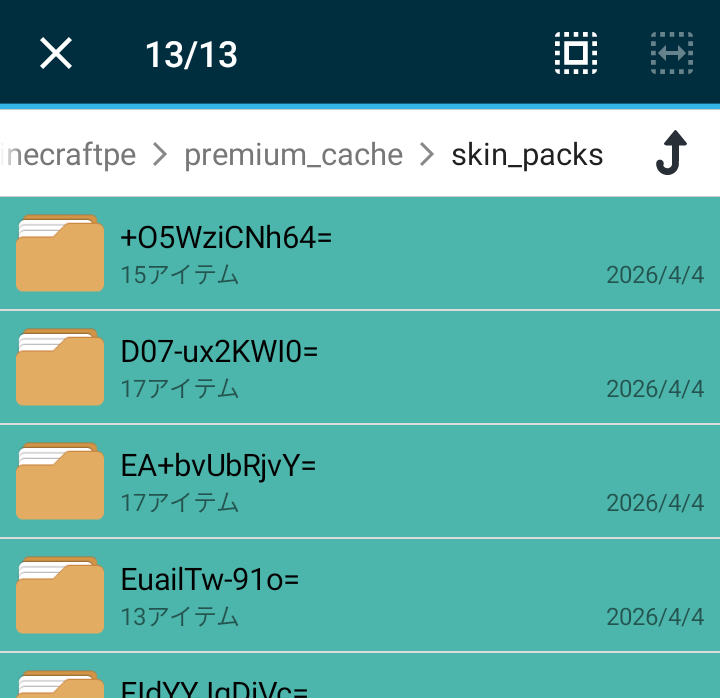Navigate up one folder level

[673, 154]
